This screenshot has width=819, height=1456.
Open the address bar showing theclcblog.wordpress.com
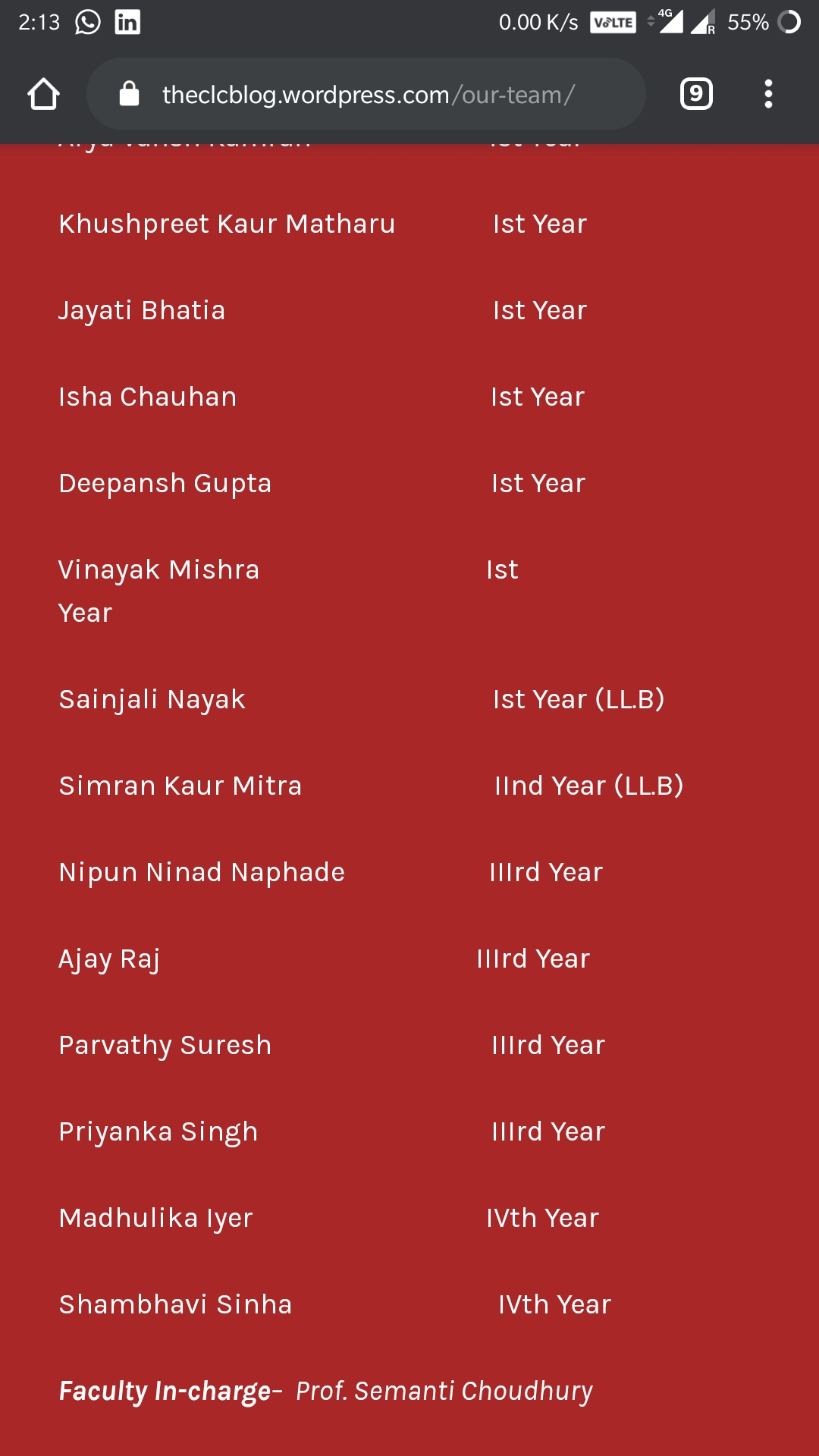pos(366,94)
